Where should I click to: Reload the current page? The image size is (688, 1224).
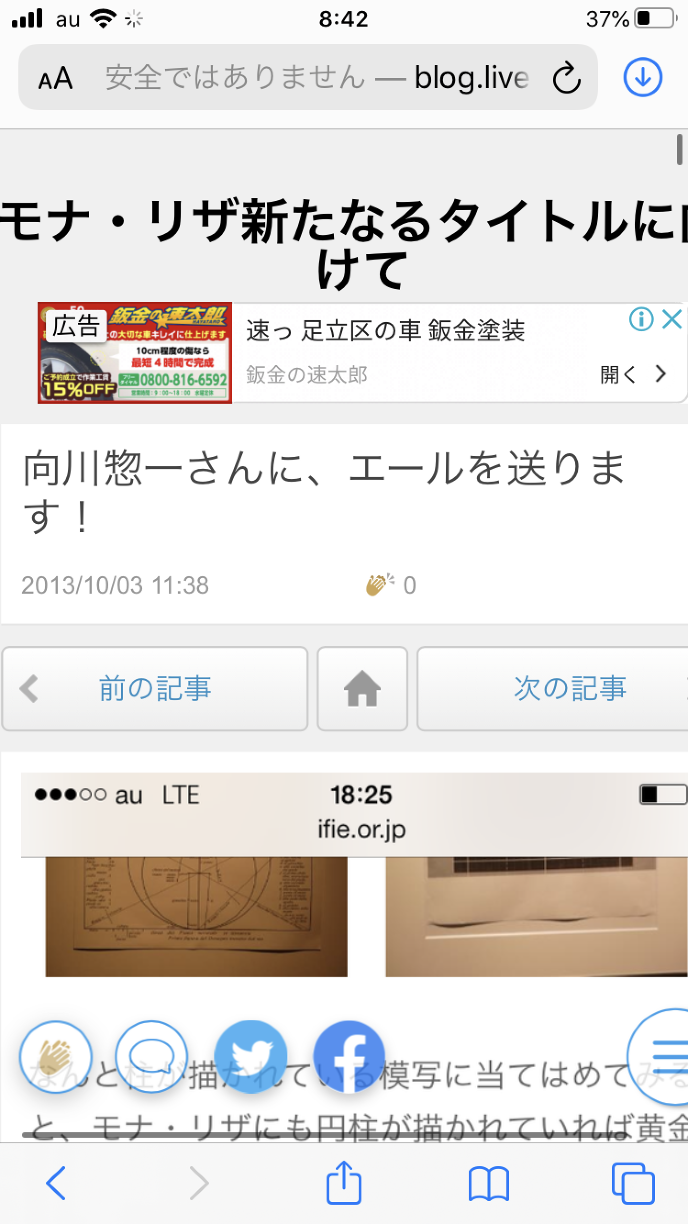566,78
